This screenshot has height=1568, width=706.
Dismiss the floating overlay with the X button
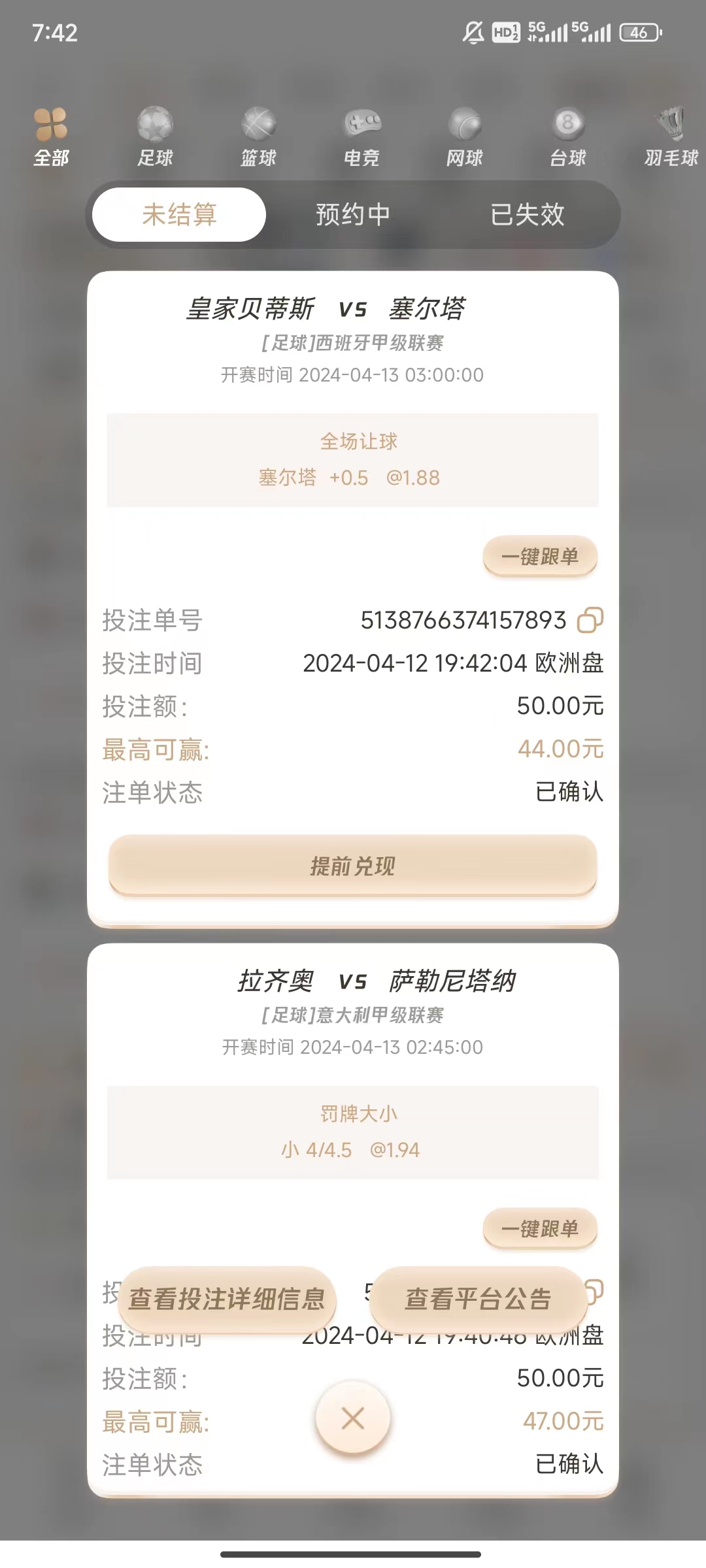coord(353,1418)
